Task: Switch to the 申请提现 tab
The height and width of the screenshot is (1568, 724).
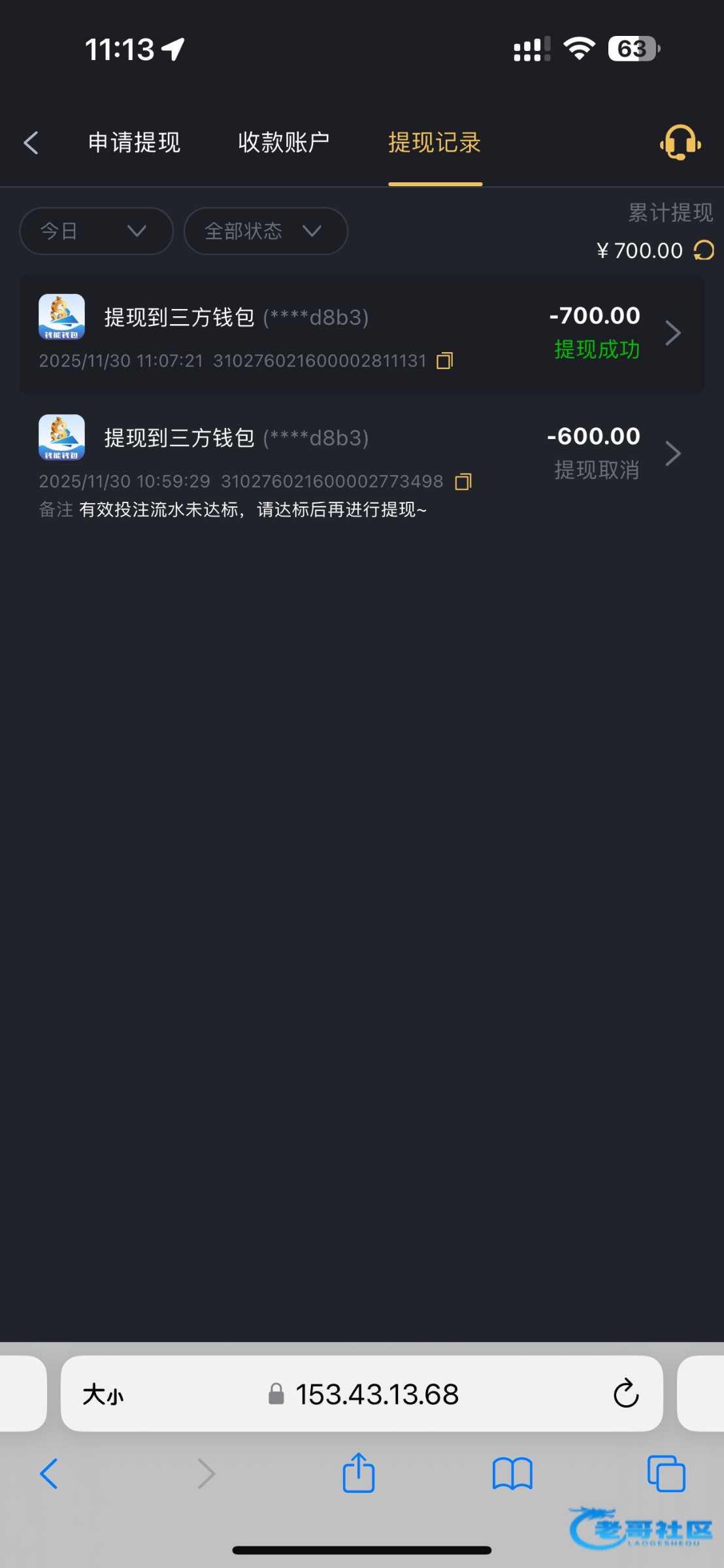Action: point(134,142)
